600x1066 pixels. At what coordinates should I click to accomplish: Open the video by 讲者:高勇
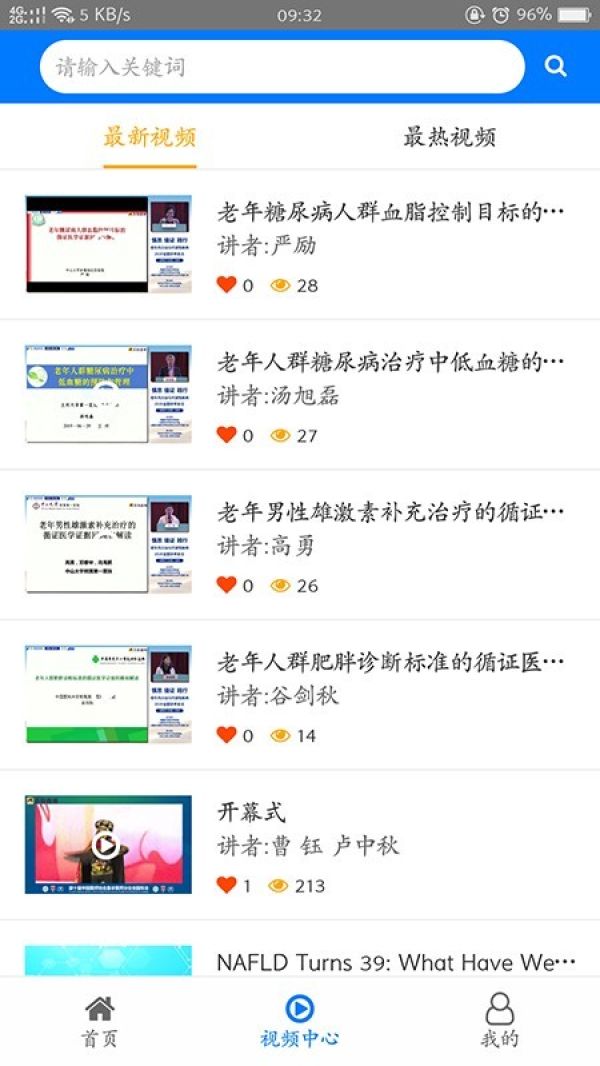coord(300,545)
